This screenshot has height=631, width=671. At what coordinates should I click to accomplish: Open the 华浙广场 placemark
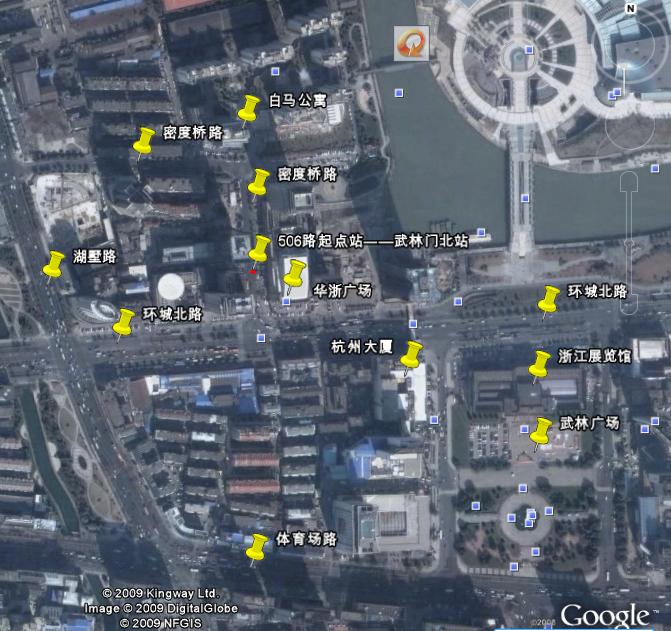point(296,270)
